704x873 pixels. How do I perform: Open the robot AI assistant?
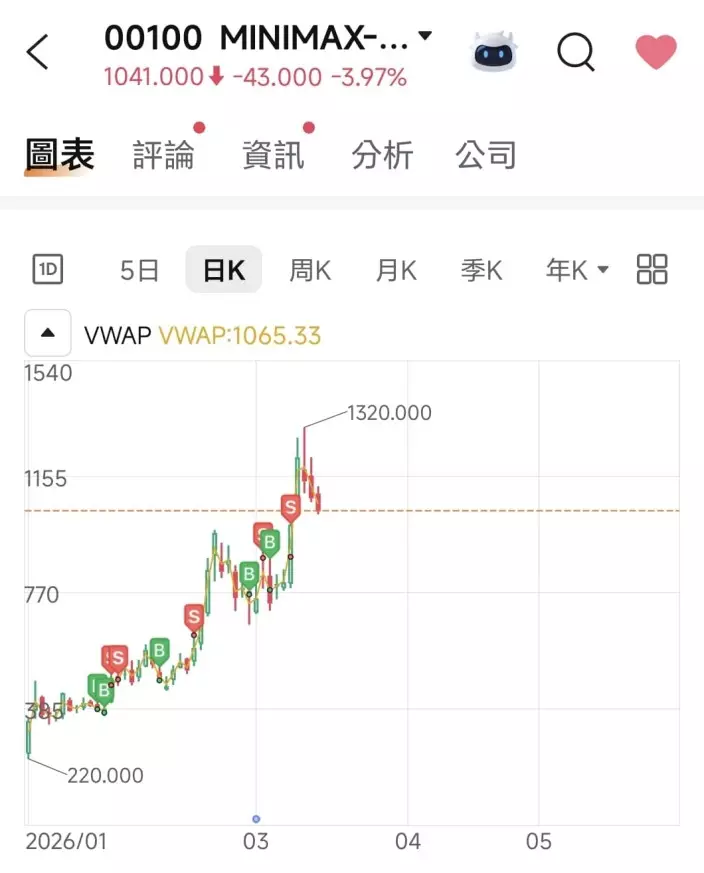[495, 51]
